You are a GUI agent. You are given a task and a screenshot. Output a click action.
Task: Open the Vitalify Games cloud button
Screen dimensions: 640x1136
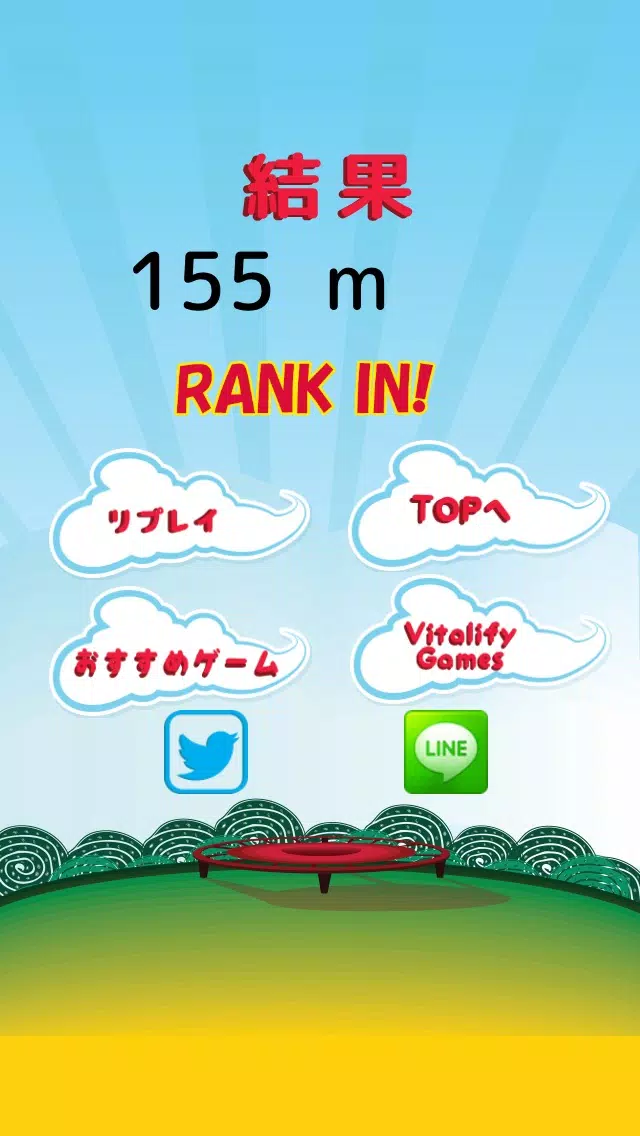[x=462, y=647]
